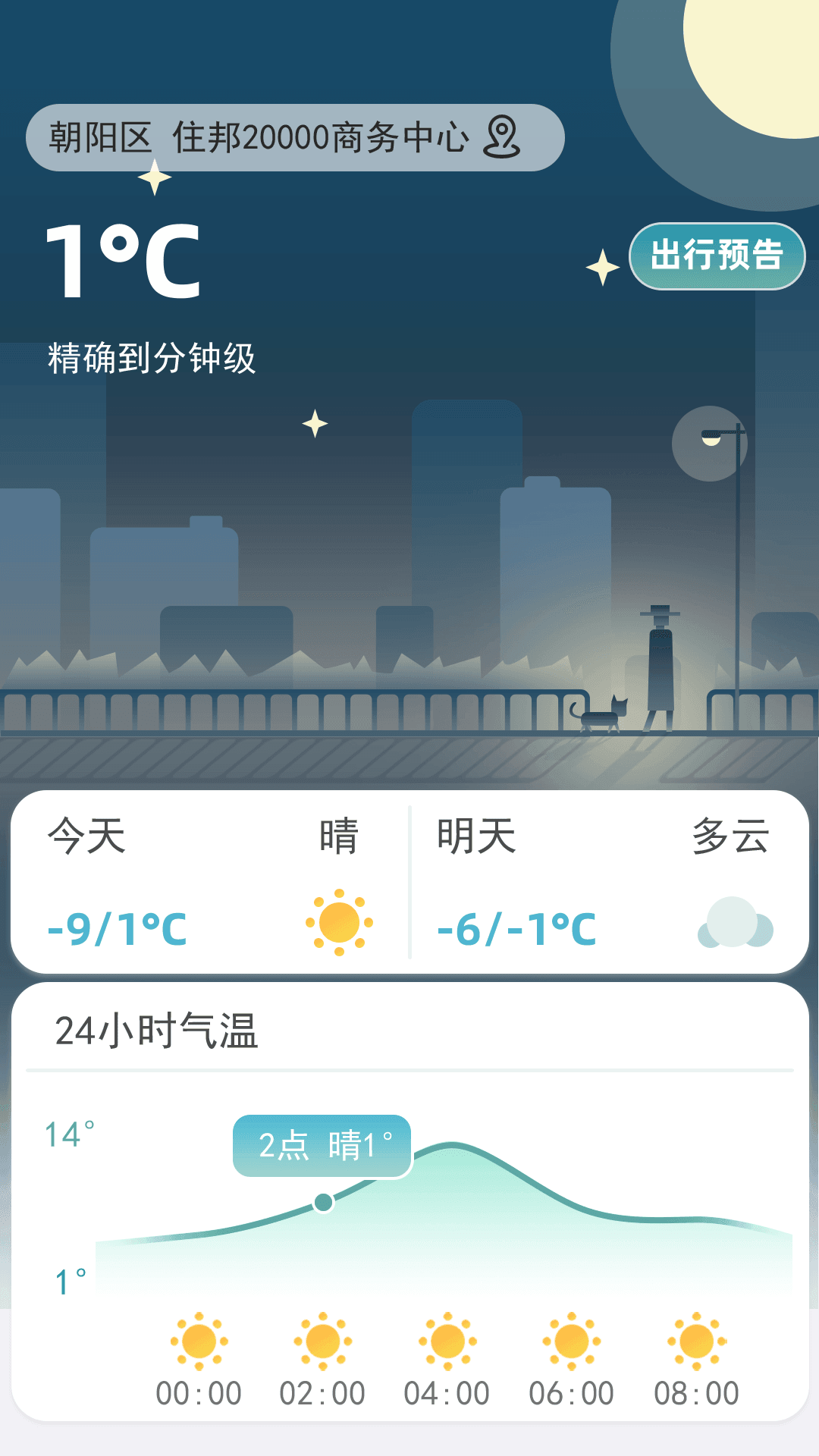Select the 2点 晴1° tooltip bubble
The height and width of the screenshot is (1456, 819).
322,1147
